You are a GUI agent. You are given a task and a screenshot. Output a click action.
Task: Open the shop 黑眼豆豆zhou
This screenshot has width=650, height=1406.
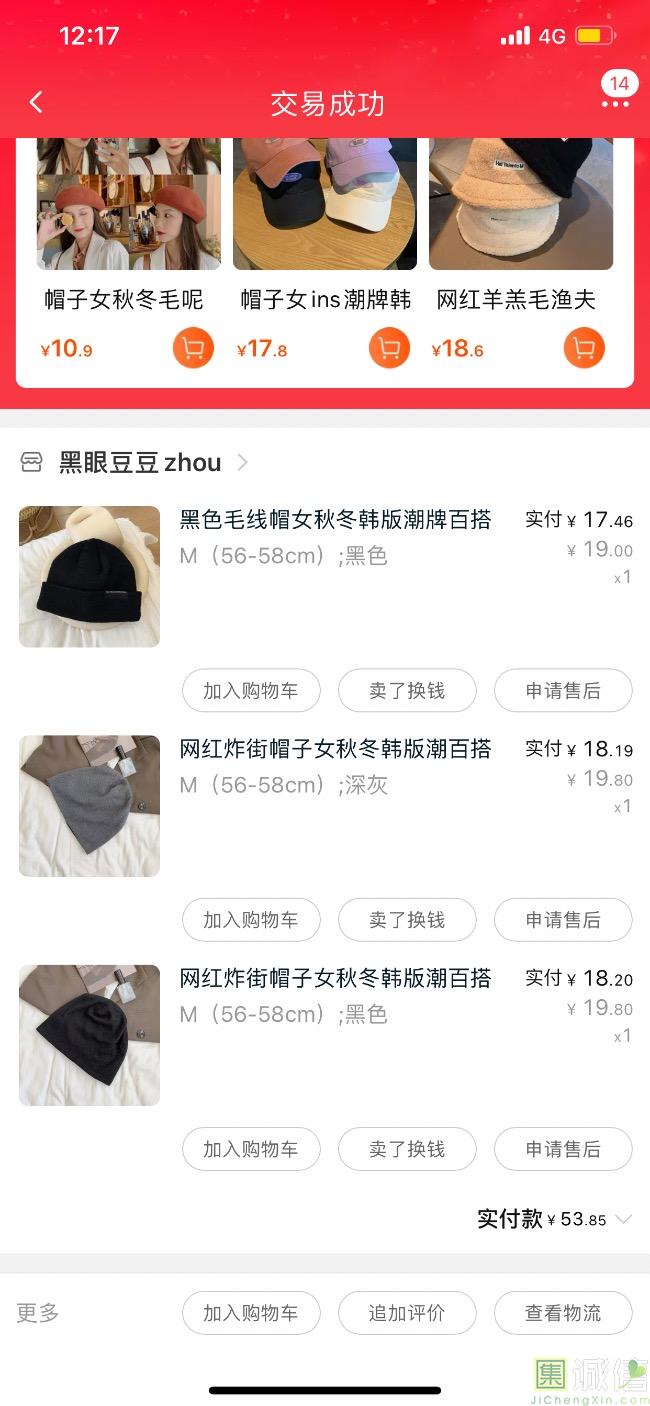coord(140,462)
